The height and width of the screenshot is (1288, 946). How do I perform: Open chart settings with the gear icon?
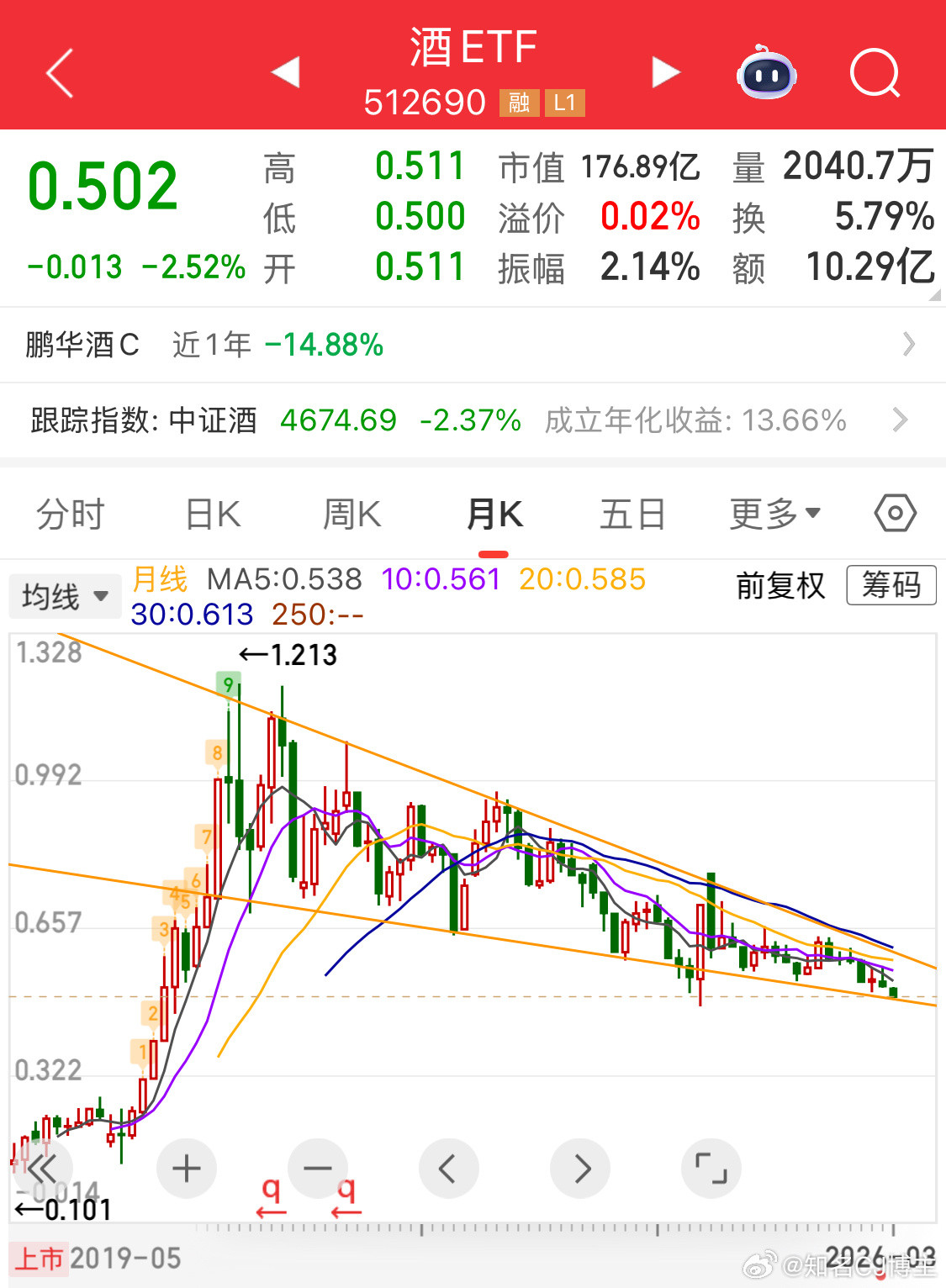click(895, 513)
